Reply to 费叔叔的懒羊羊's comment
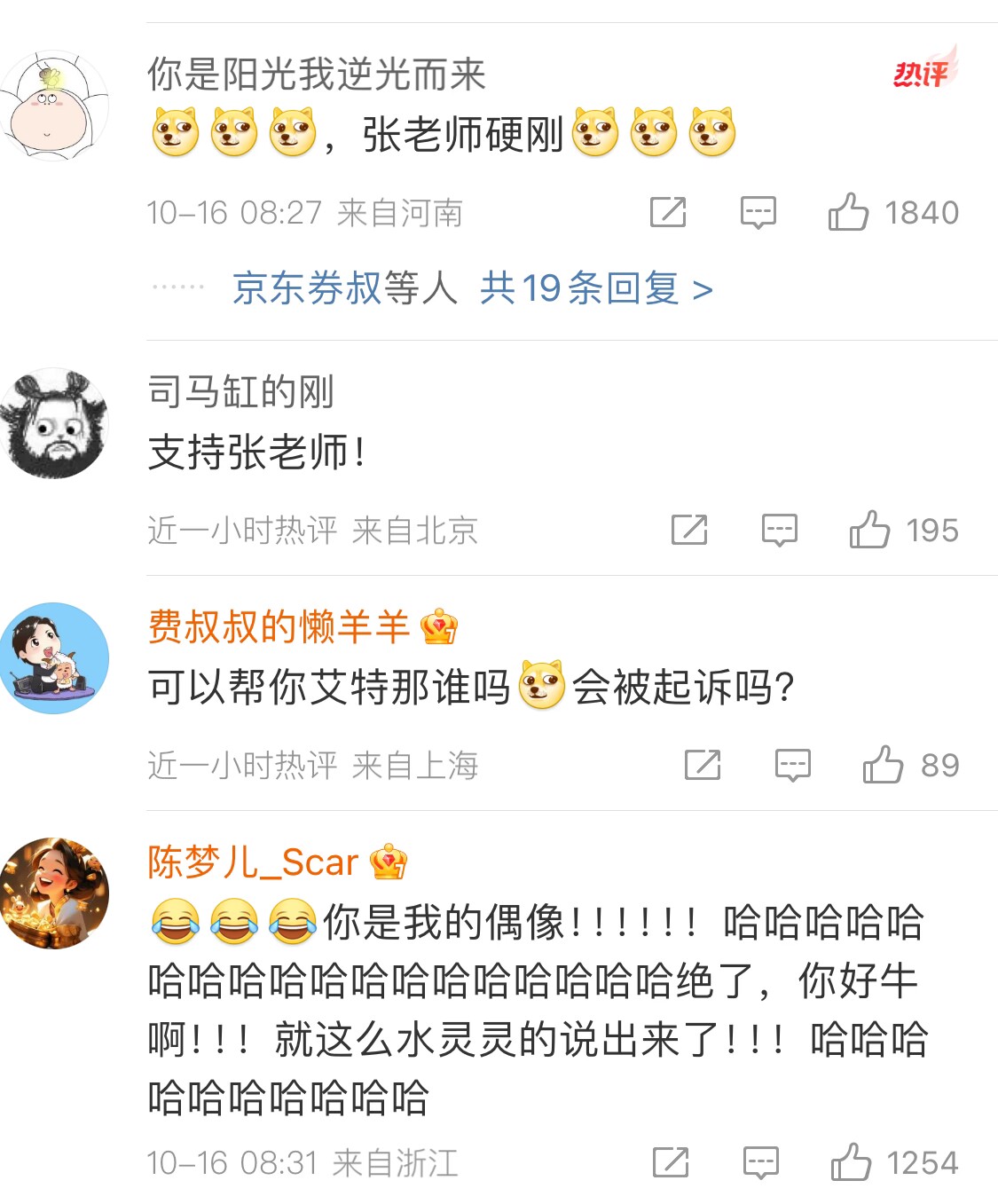This screenshot has height=1204, width=998. pyautogui.click(x=793, y=765)
